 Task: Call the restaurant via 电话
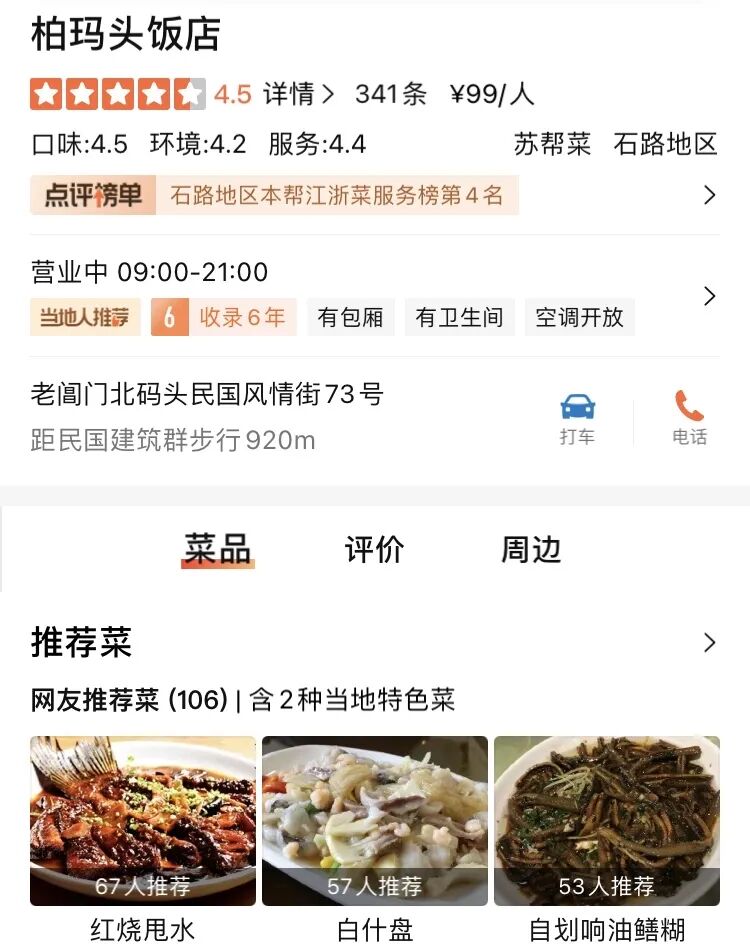689,418
